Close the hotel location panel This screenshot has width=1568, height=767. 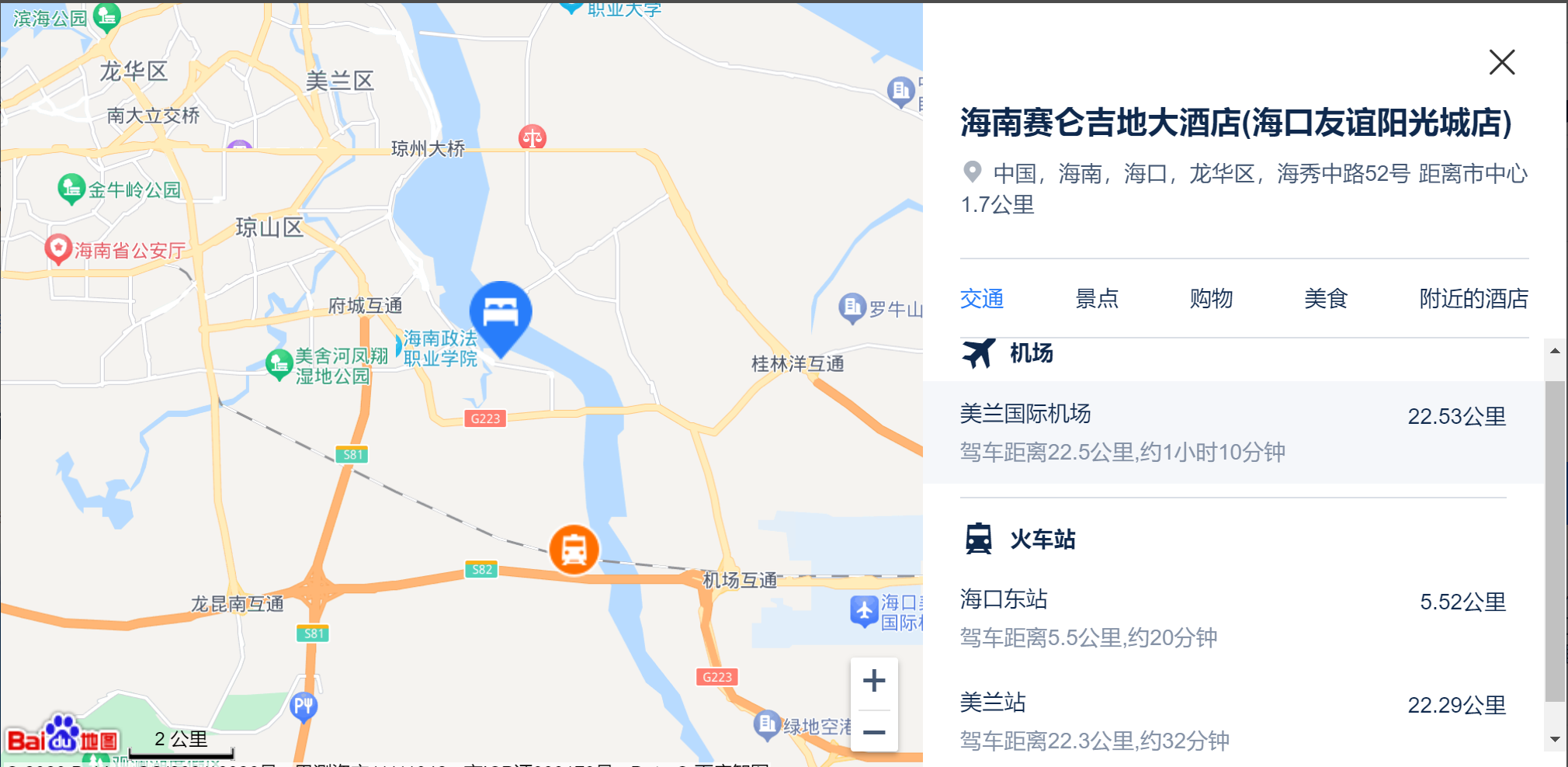pos(1501,62)
